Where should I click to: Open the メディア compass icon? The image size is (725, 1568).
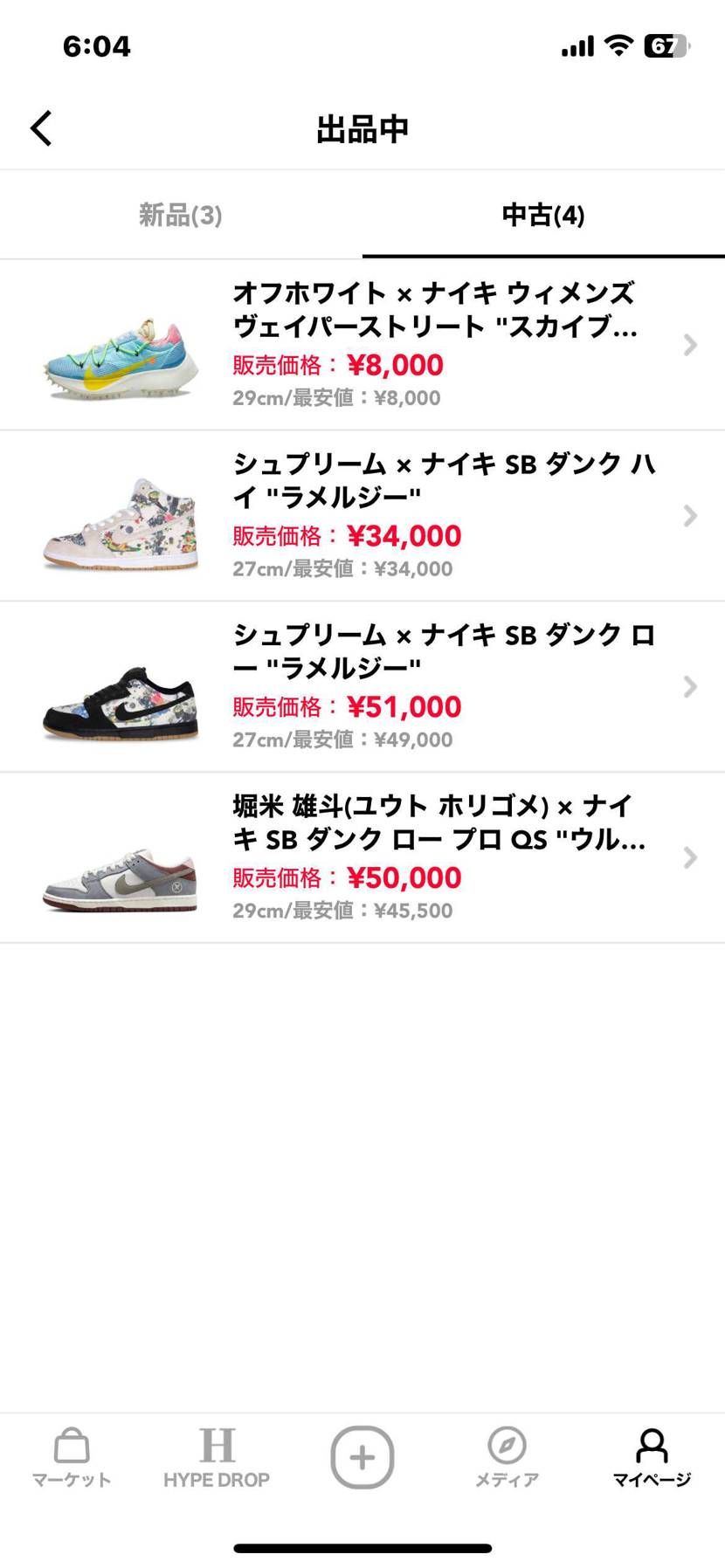click(x=507, y=1456)
